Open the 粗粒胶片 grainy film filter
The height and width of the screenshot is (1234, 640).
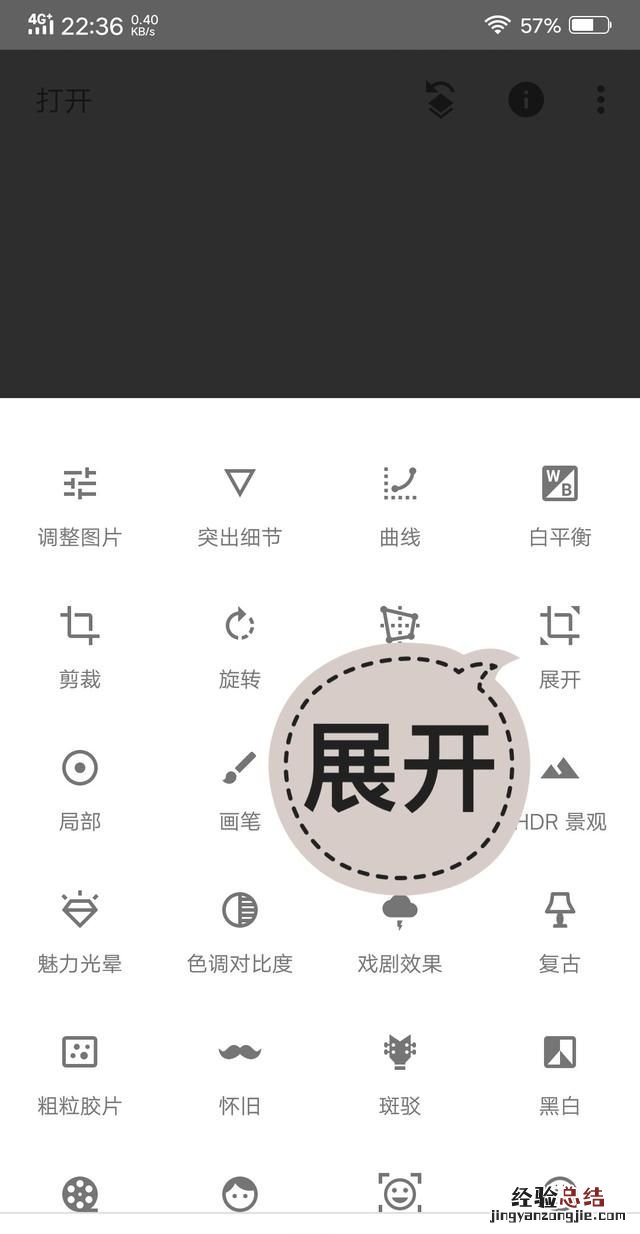(80, 1073)
